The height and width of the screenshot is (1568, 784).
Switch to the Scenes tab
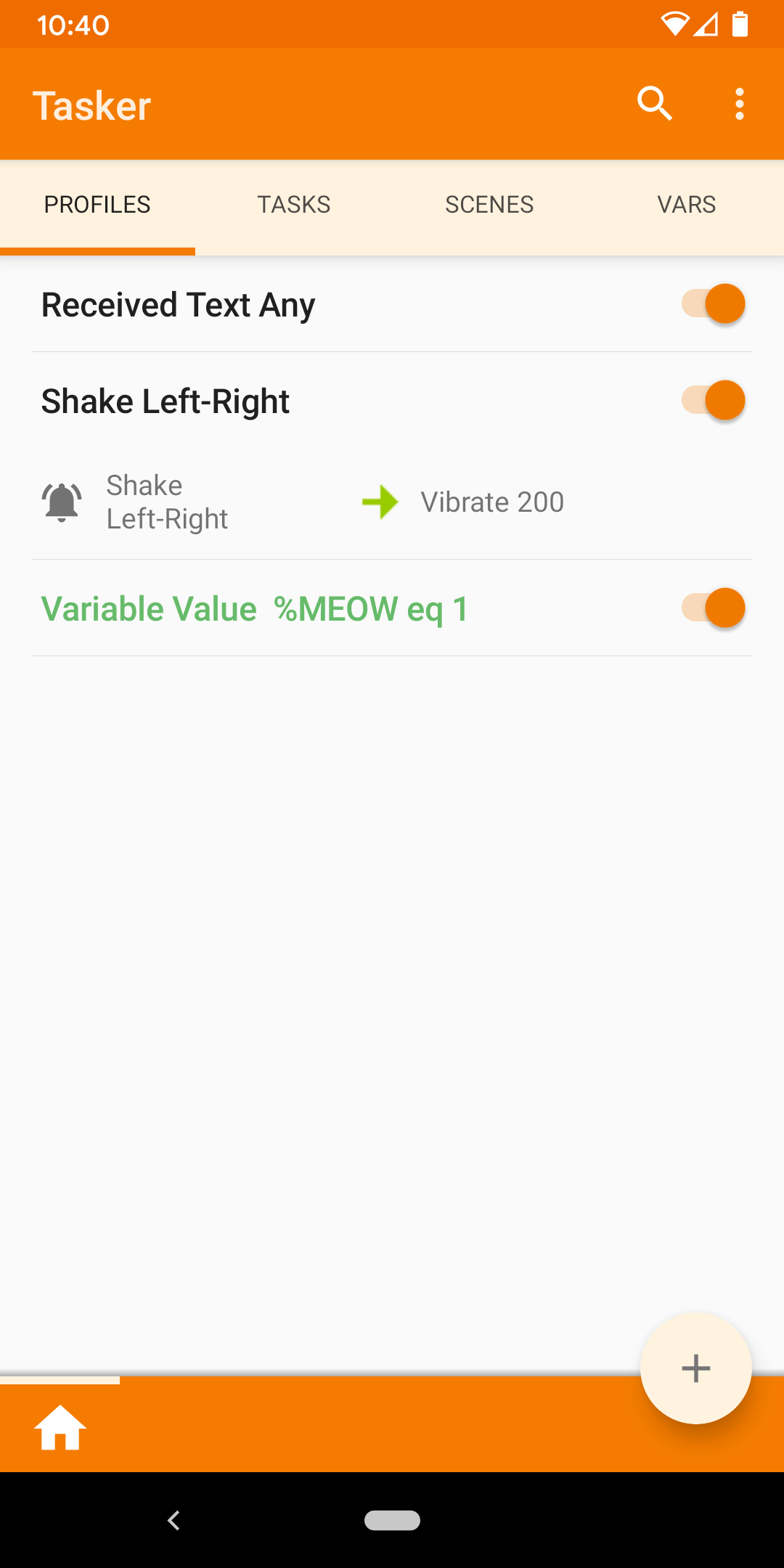pyautogui.click(x=489, y=205)
